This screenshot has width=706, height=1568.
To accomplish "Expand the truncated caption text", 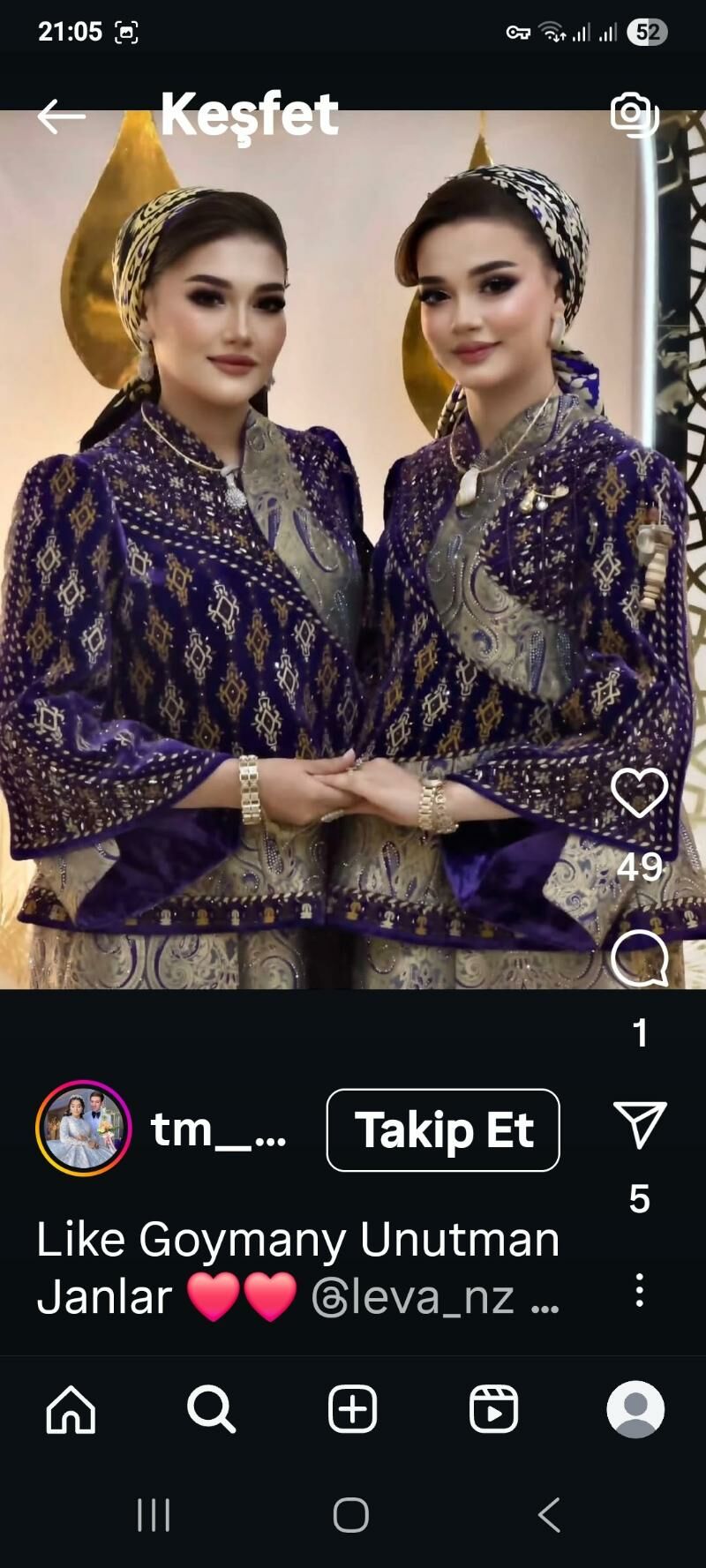I will [x=547, y=1297].
